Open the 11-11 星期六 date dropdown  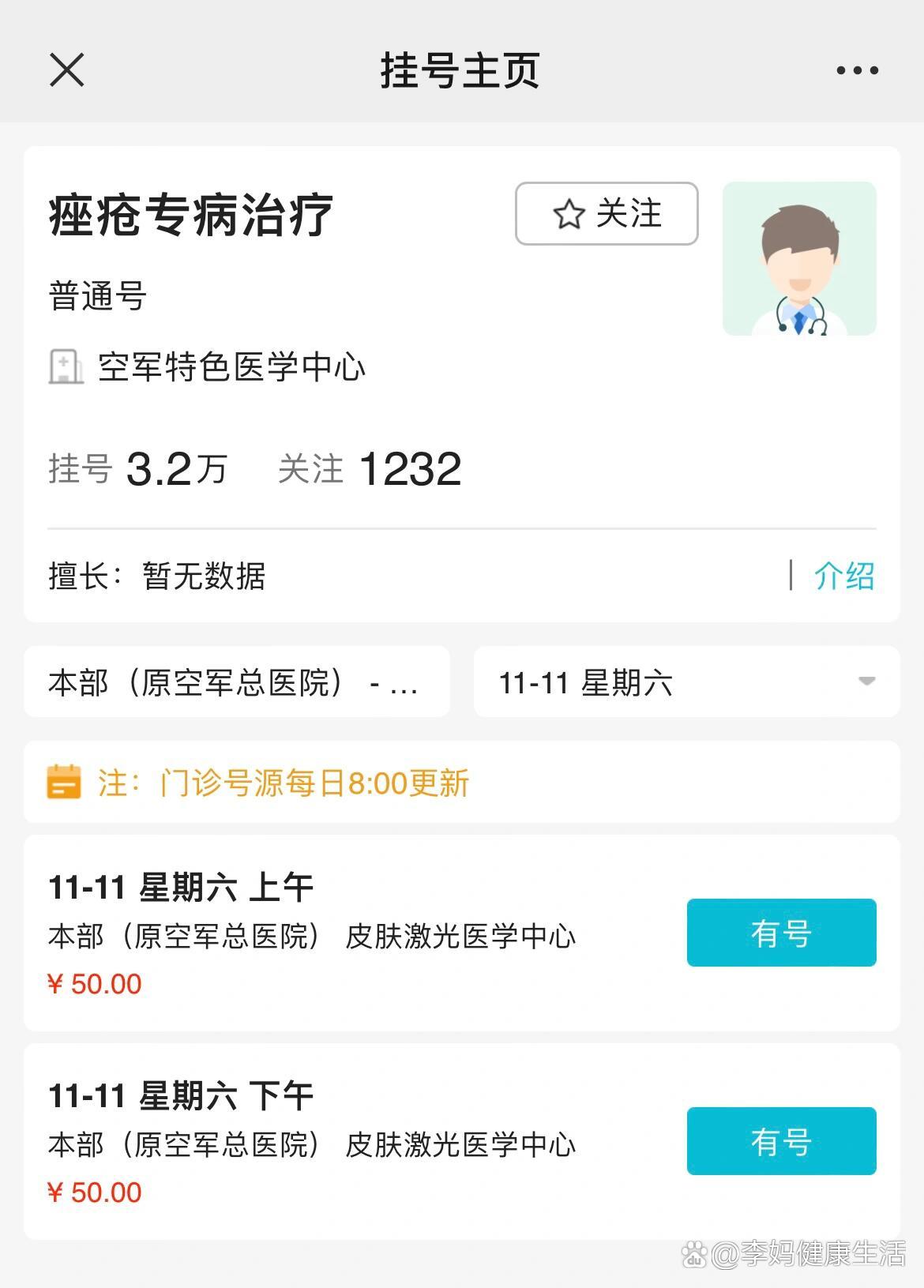tap(686, 682)
